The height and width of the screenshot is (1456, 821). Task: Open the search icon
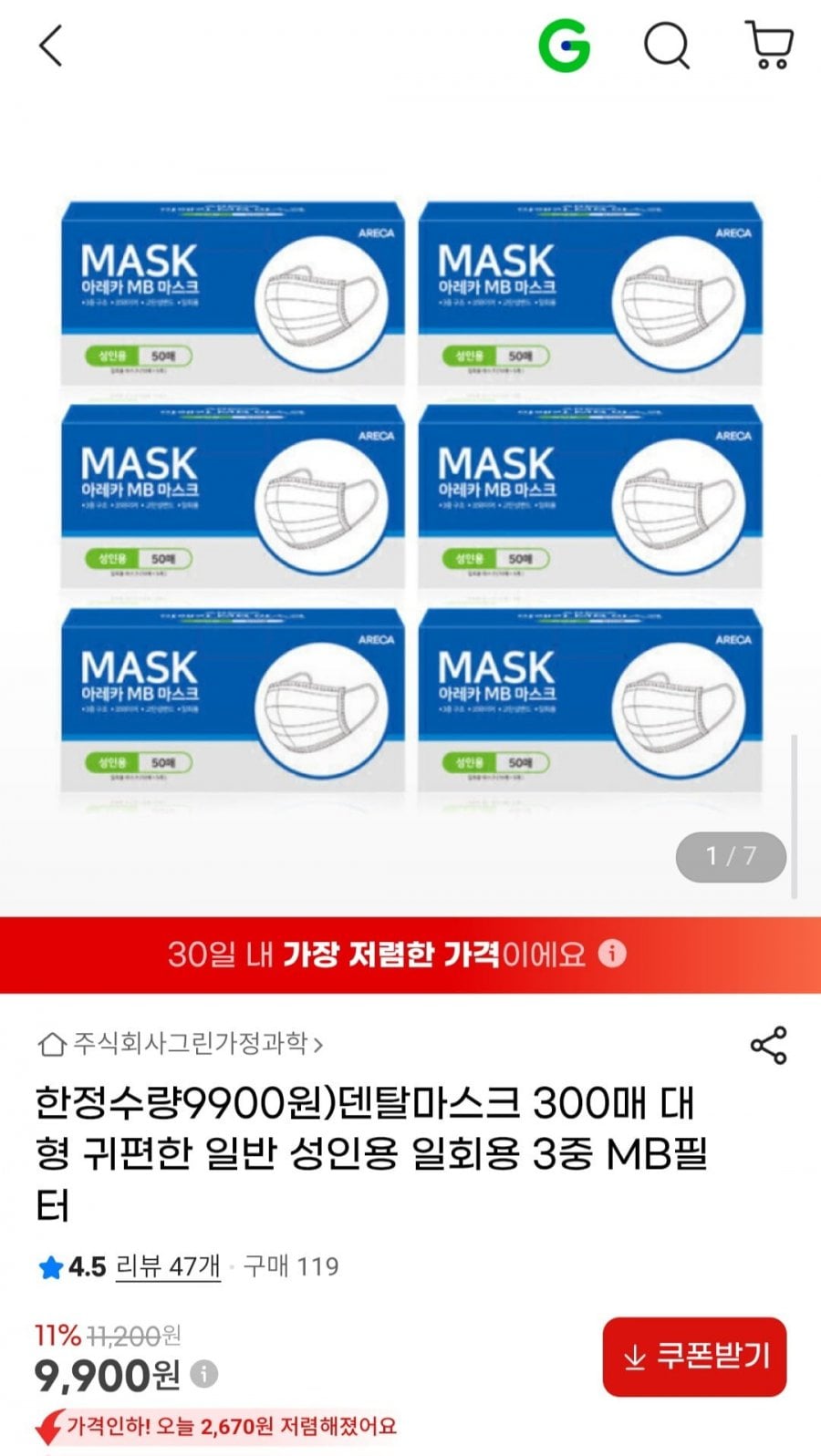(668, 46)
